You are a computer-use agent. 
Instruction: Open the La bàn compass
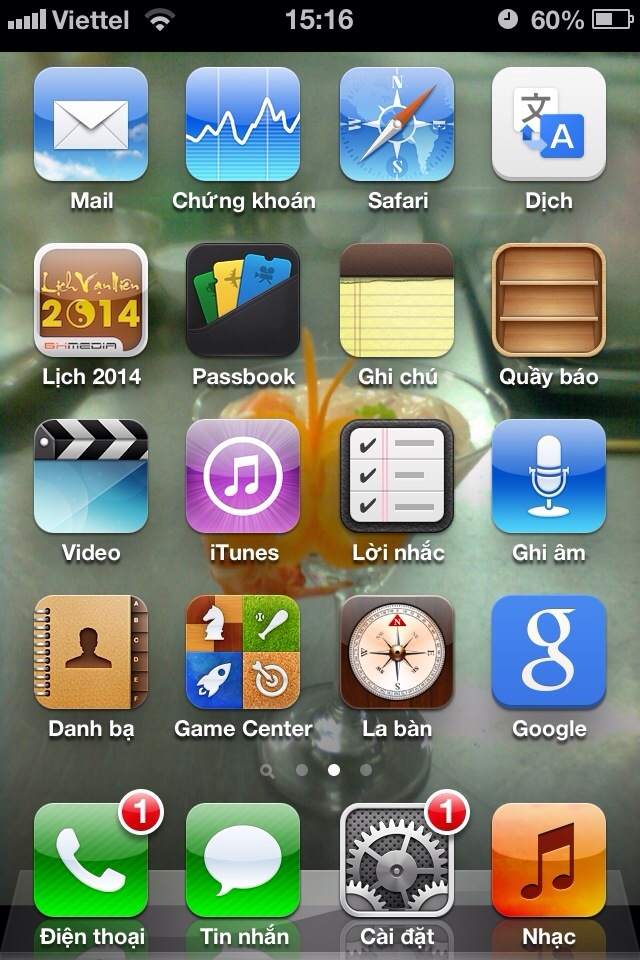(397, 652)
